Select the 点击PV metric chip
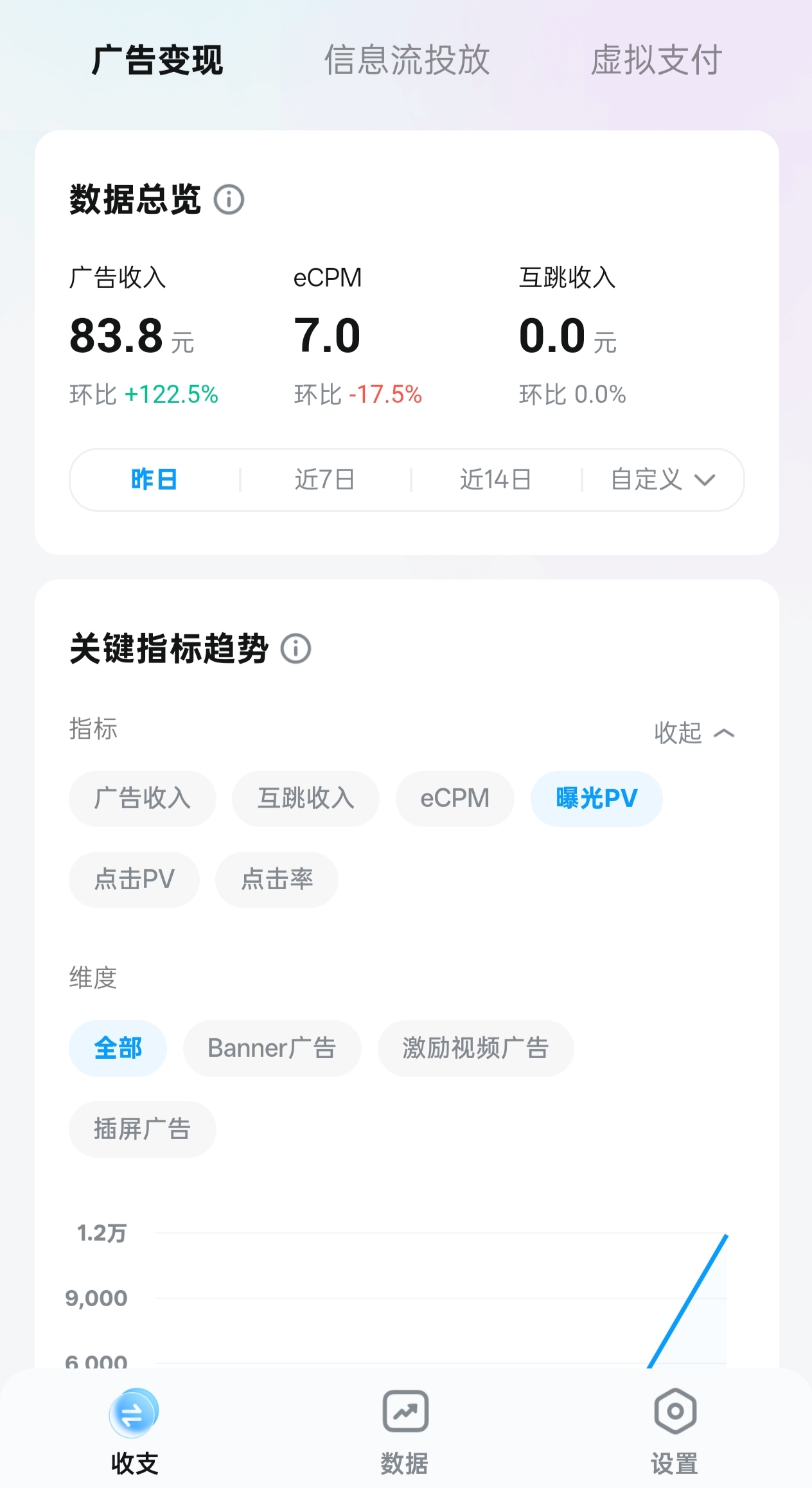 point(134,880)
